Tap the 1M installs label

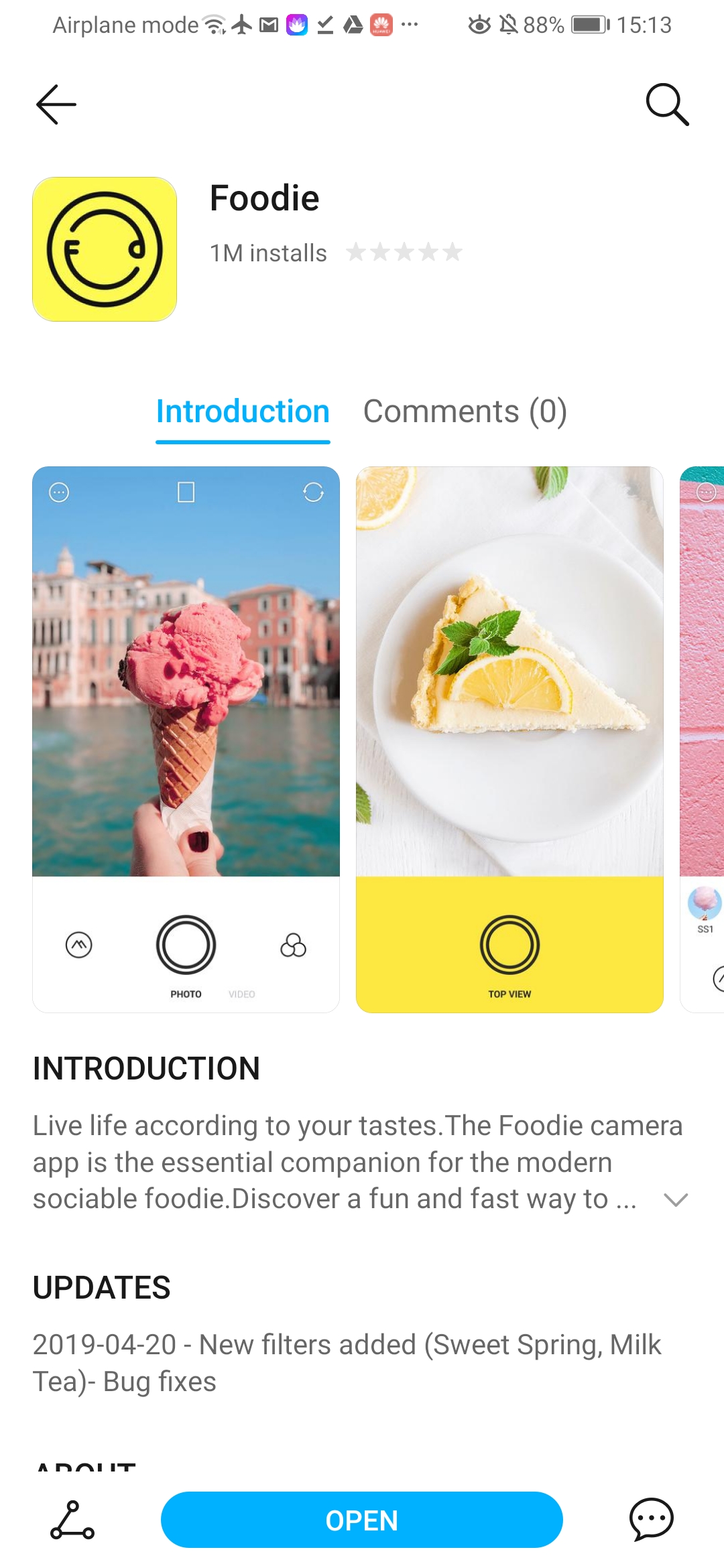(x=267, y=253)
